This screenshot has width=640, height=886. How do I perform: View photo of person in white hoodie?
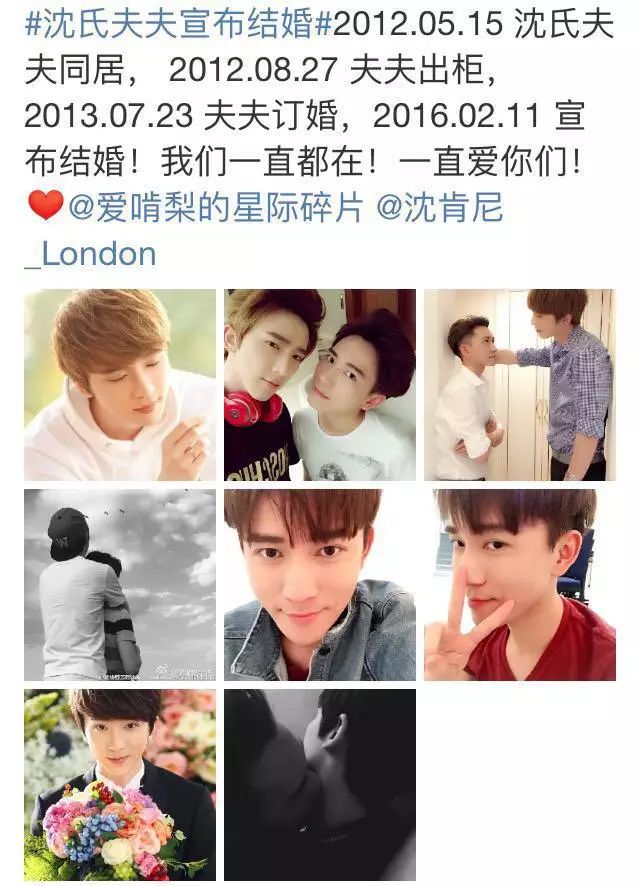click(120, 385)
